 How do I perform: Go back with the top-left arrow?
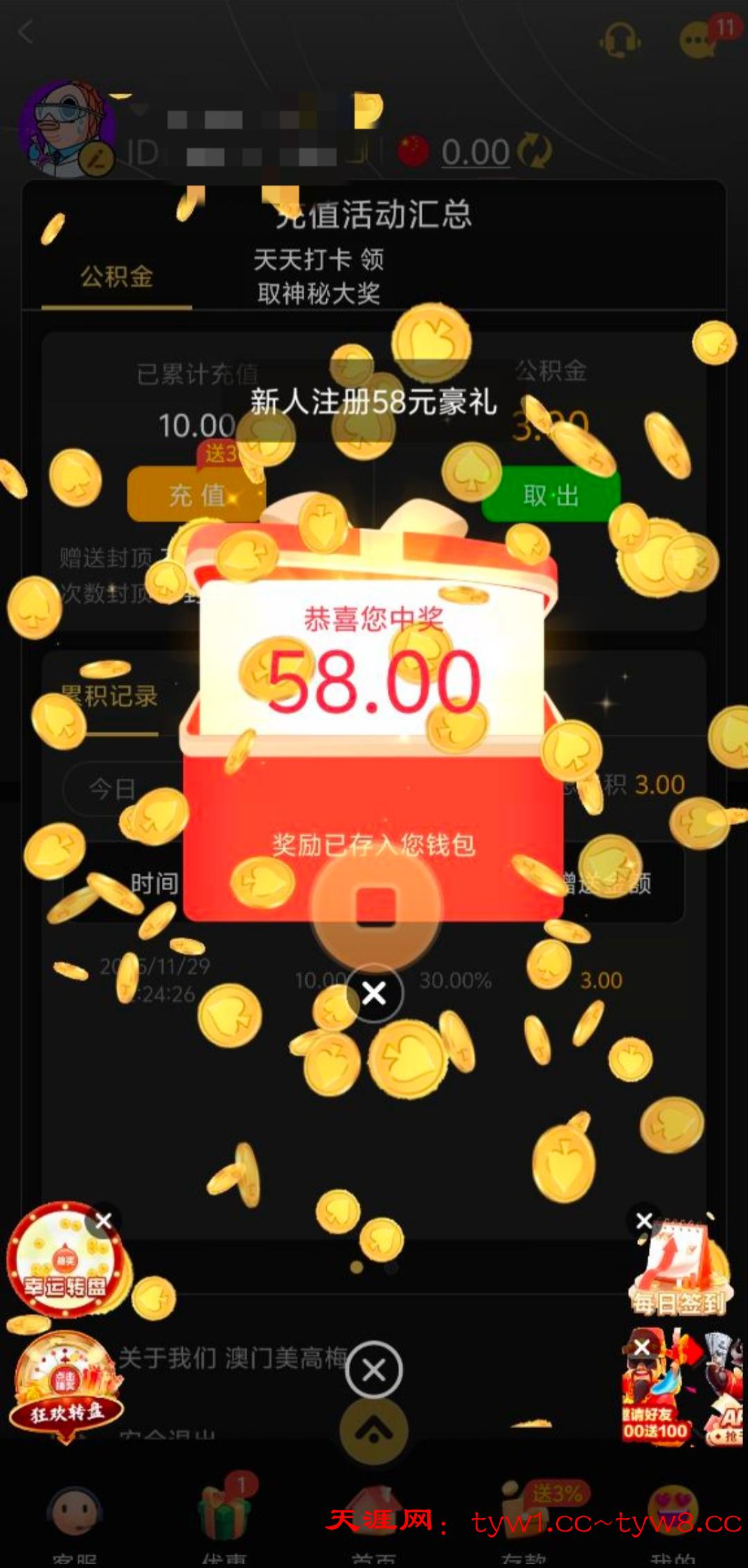point(26,32)
